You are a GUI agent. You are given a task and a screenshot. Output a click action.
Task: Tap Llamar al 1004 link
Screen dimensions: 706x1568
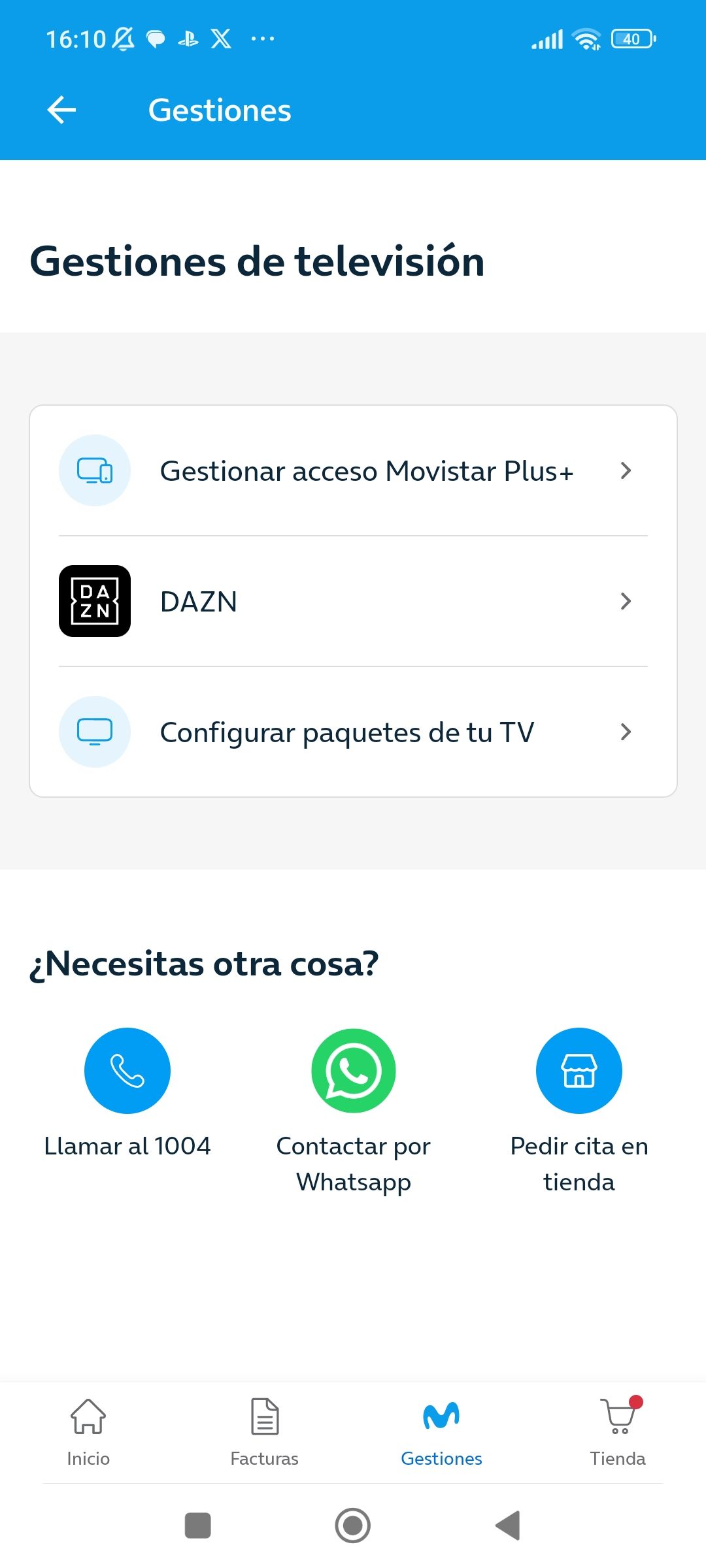pos(128,1145)
